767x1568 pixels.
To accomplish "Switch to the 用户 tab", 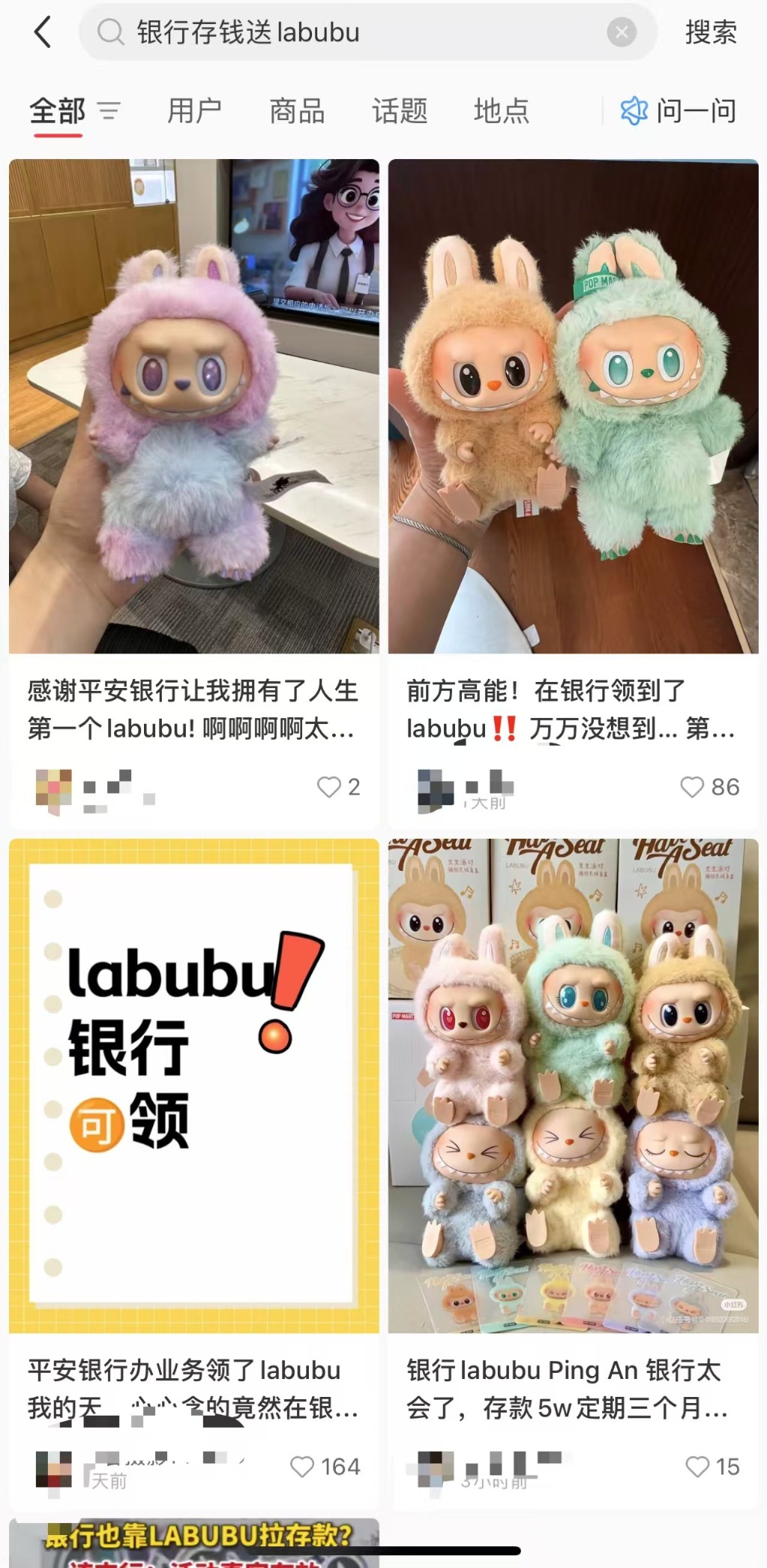I will (x=195, y=111).
